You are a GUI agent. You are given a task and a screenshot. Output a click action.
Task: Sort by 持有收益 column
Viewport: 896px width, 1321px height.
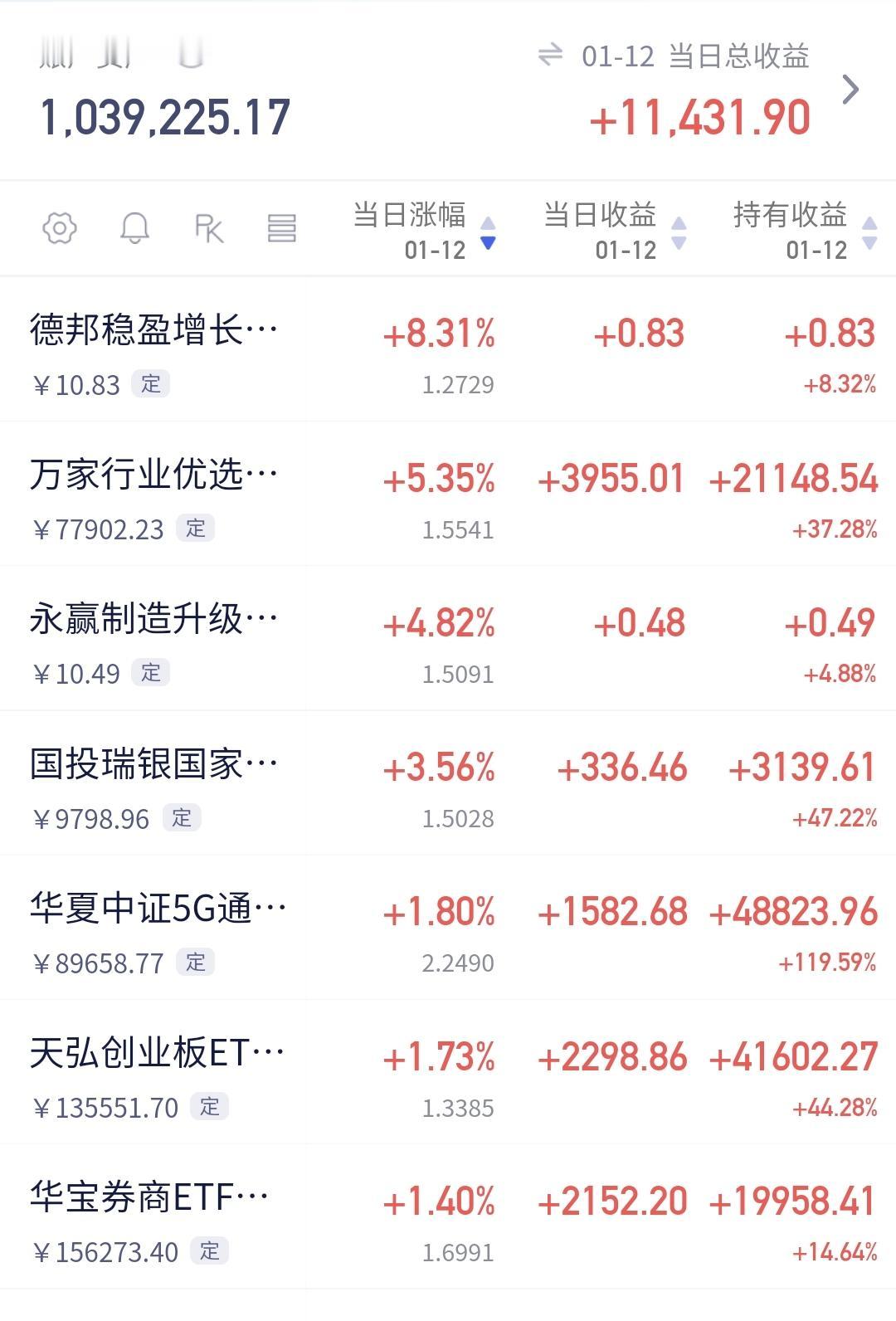[805, 231]
